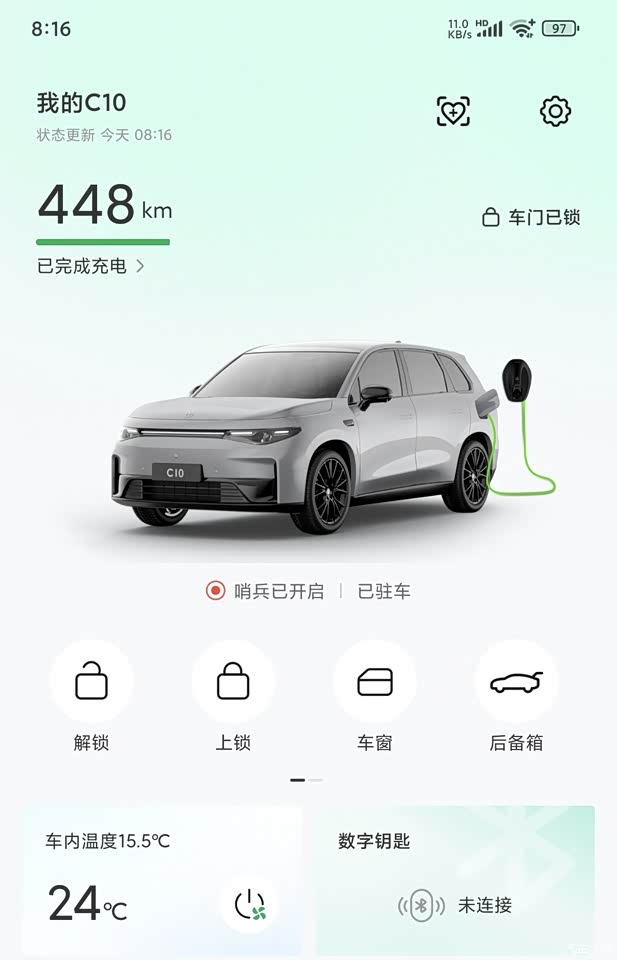Toggle the climate power button

tap(249, 905)
